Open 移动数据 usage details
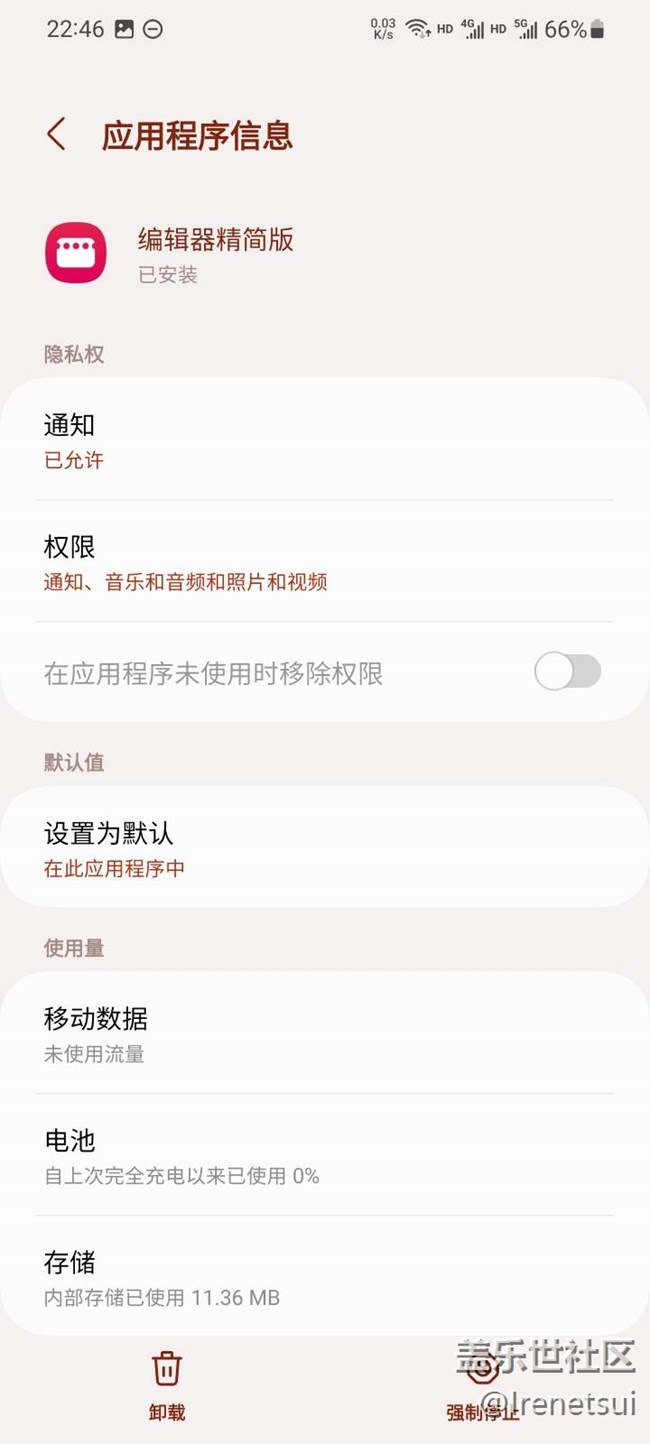The image size is (650, 1444). coord(325,1033)
